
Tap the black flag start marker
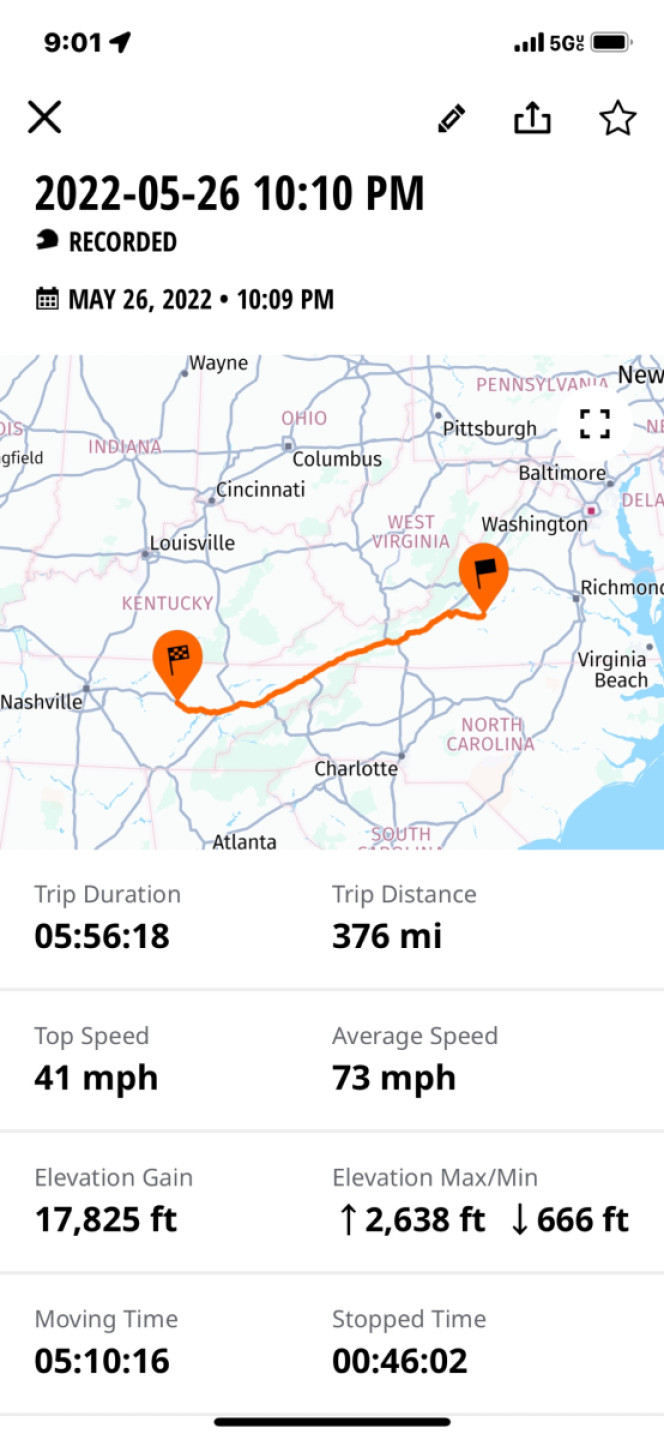(x=484, y=574)
